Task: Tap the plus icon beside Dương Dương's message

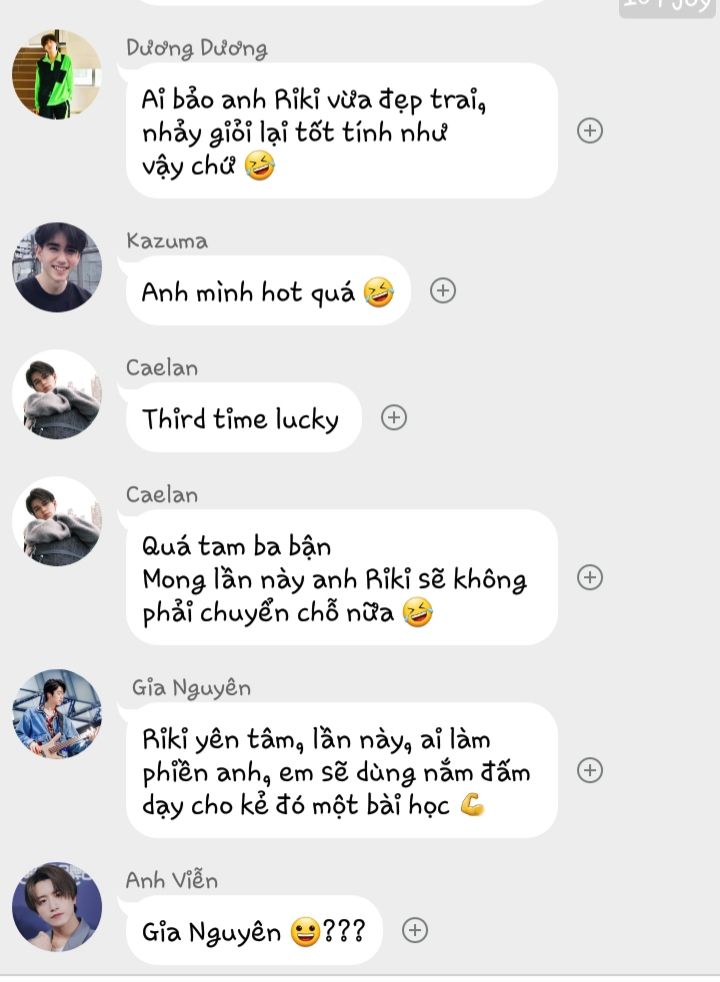Action: pyautogui.click(x=590, y=131)
